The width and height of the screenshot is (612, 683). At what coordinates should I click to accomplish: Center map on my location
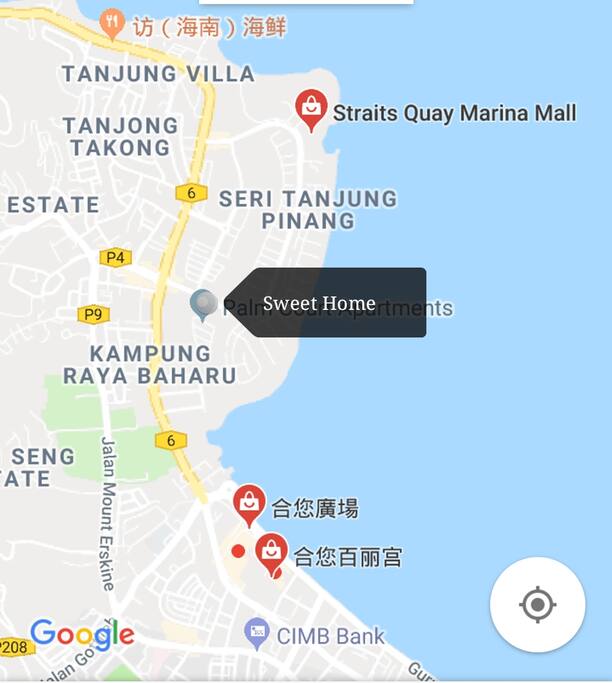(537, 605)
